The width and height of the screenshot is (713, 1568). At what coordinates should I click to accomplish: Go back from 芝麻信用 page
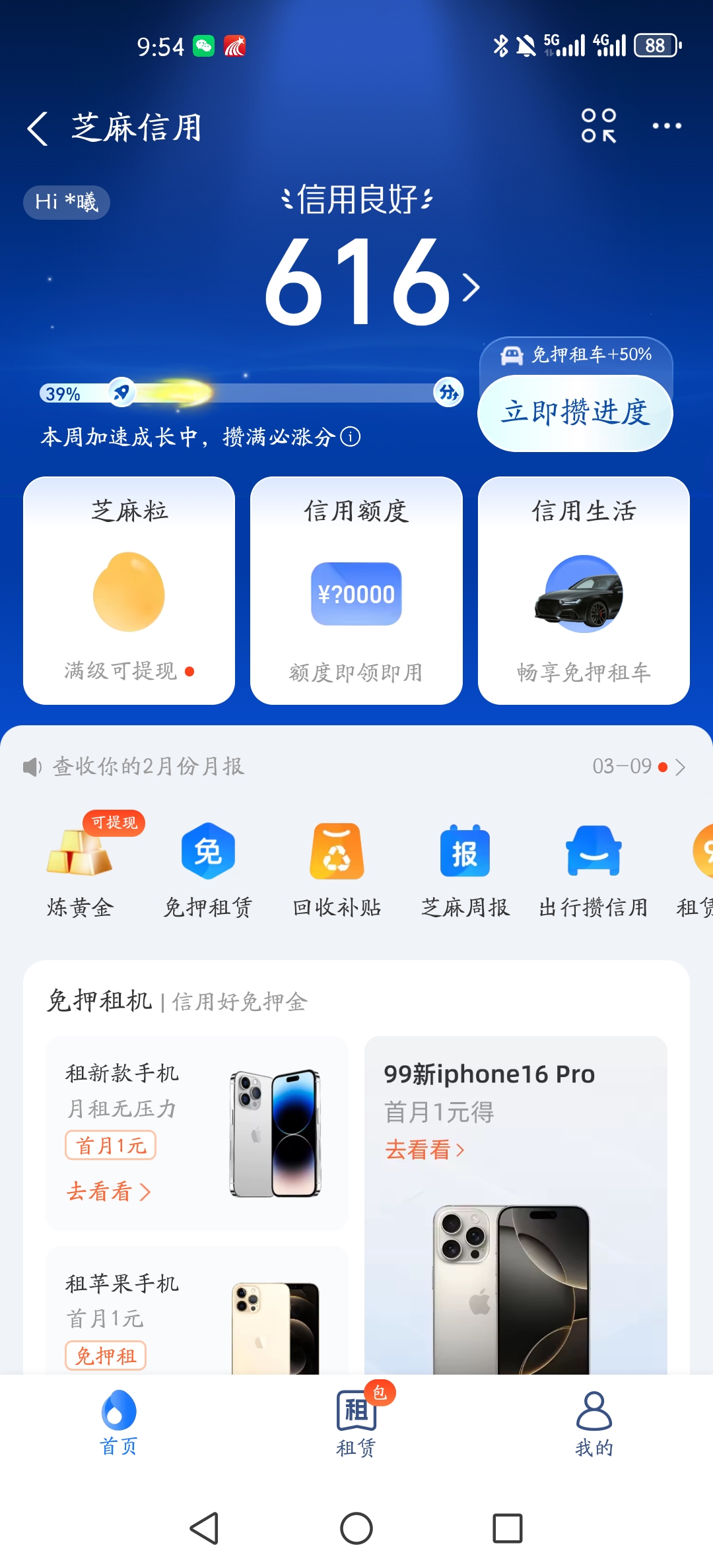point(38,128)
